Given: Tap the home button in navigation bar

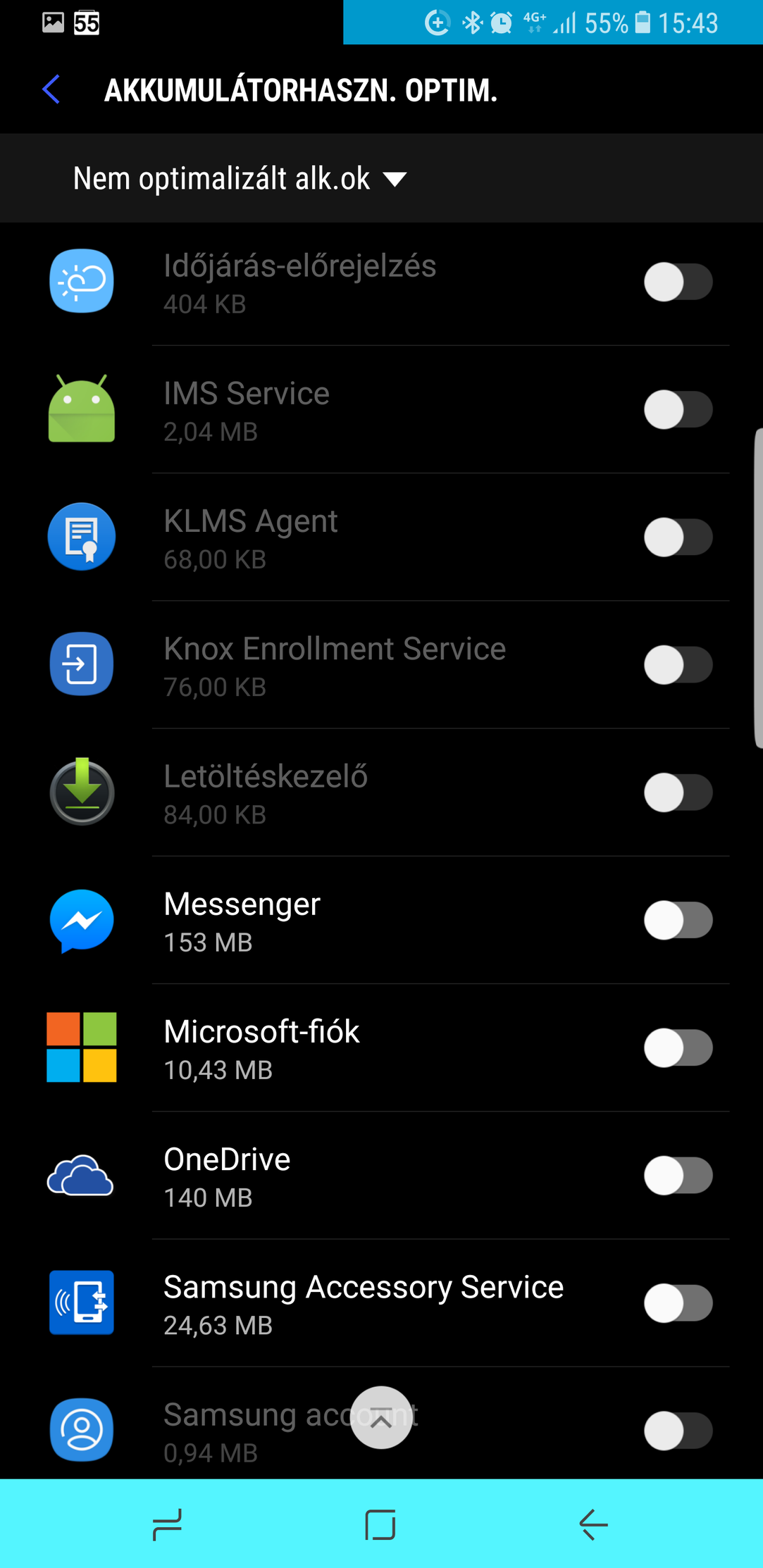Looking at the screenshot, I should (380, 1524).
